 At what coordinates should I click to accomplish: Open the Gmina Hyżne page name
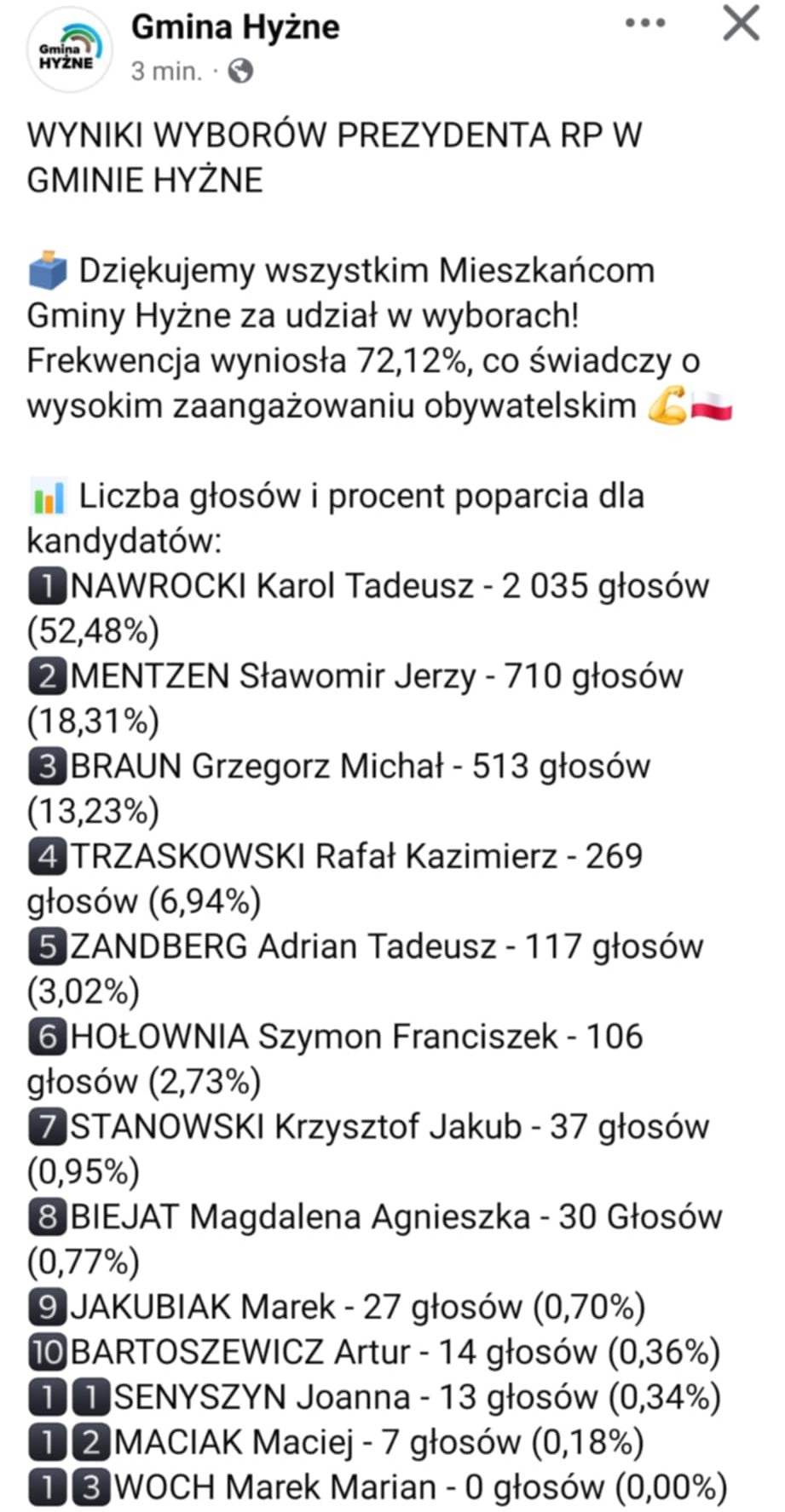pyautogui.click(x=235, y=27)
